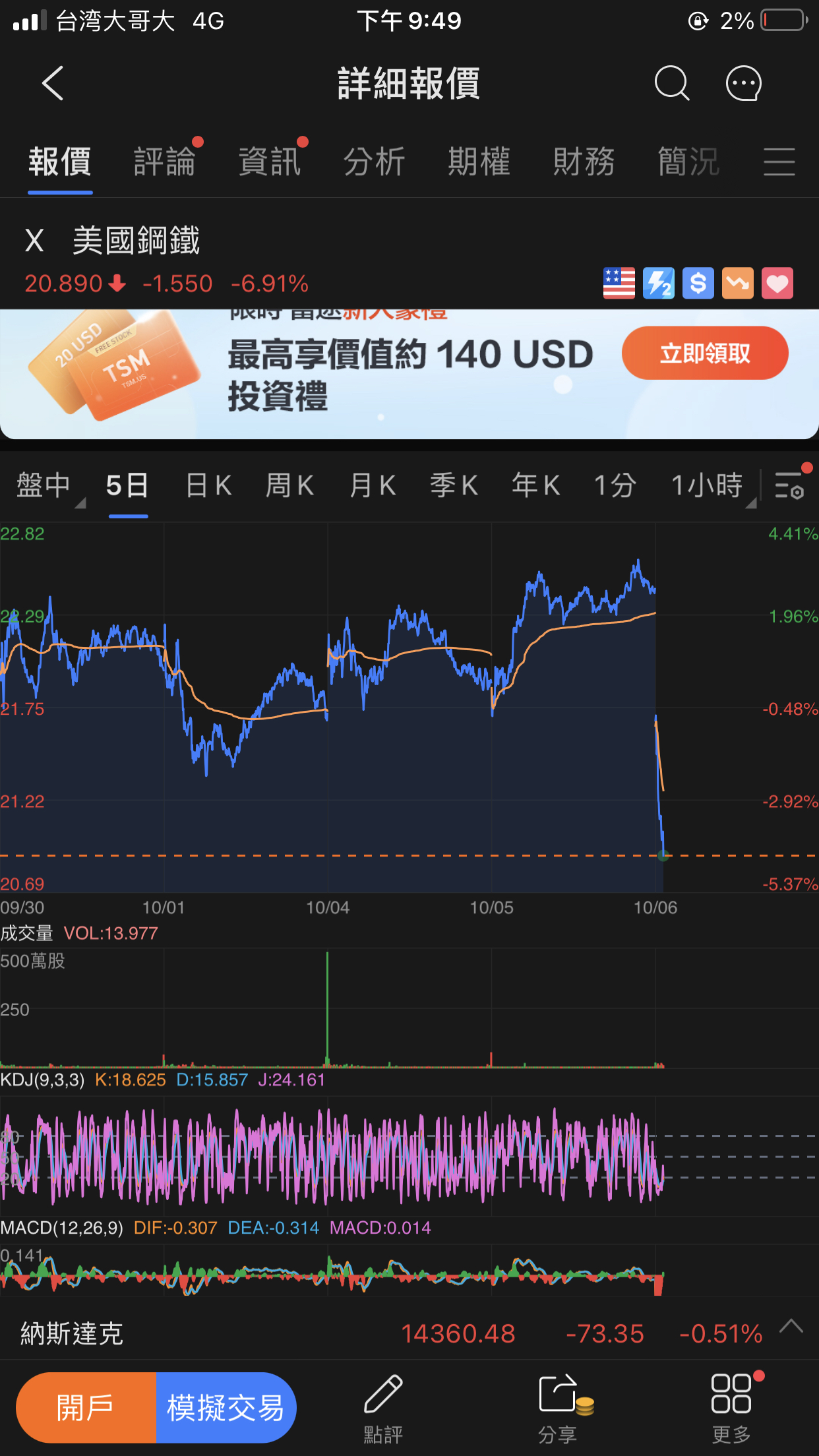The width and height of the screenshot is (819, 1456).
Task: Open the search magnifier icon
Action: [671, 84]
